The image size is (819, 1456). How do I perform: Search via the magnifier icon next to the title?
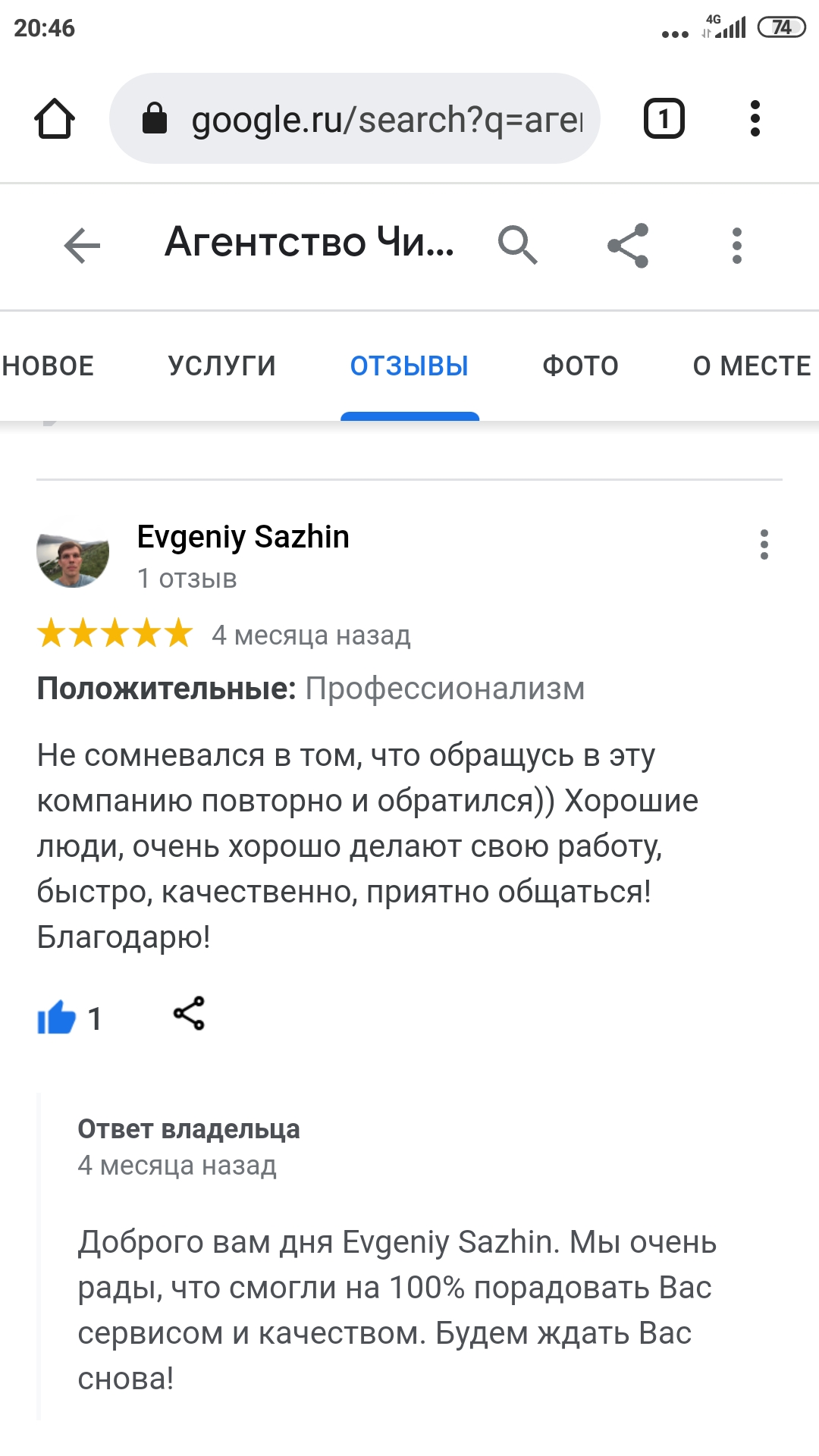click(x=518, y=245)
